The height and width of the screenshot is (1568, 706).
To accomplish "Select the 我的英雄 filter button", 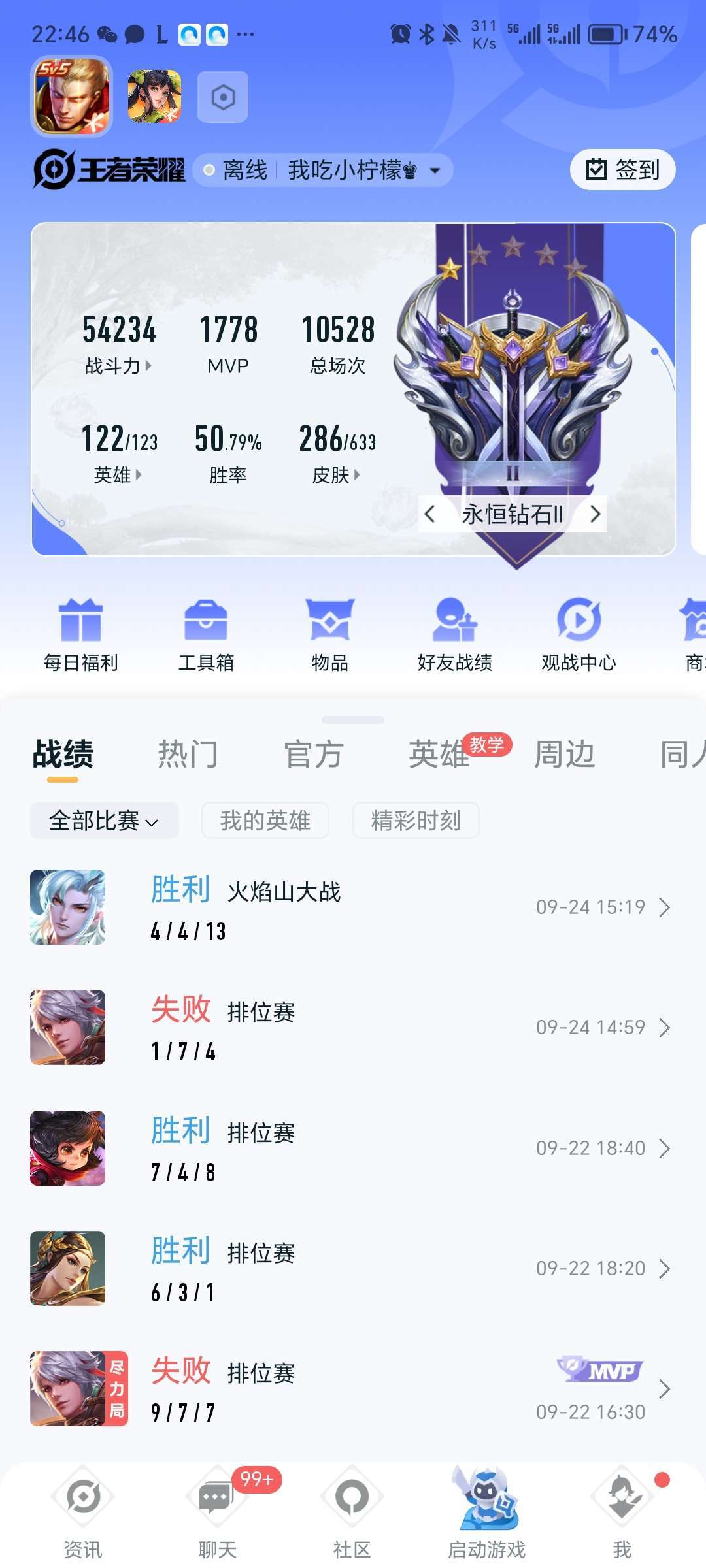I will (x=265, y=820).
